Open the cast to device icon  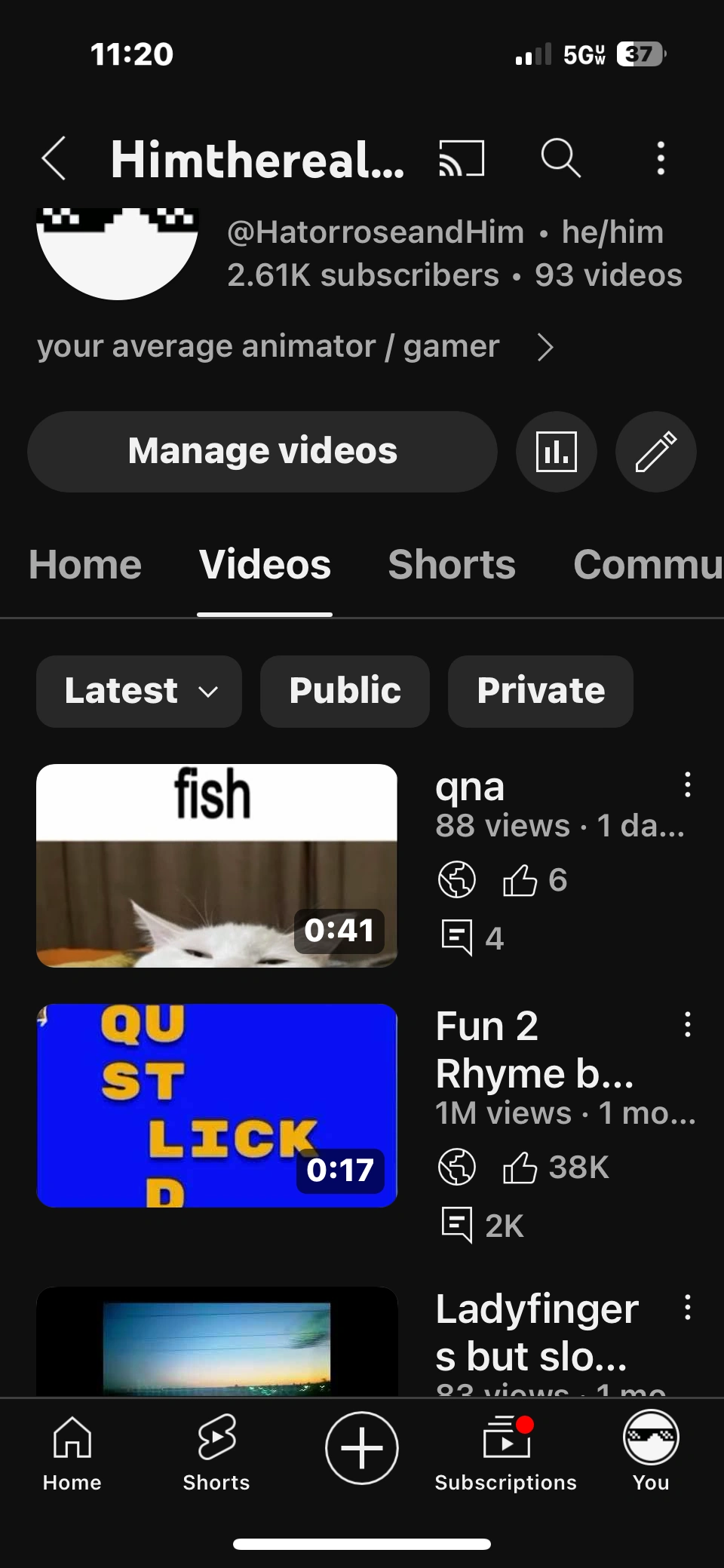tap(462, 159)
